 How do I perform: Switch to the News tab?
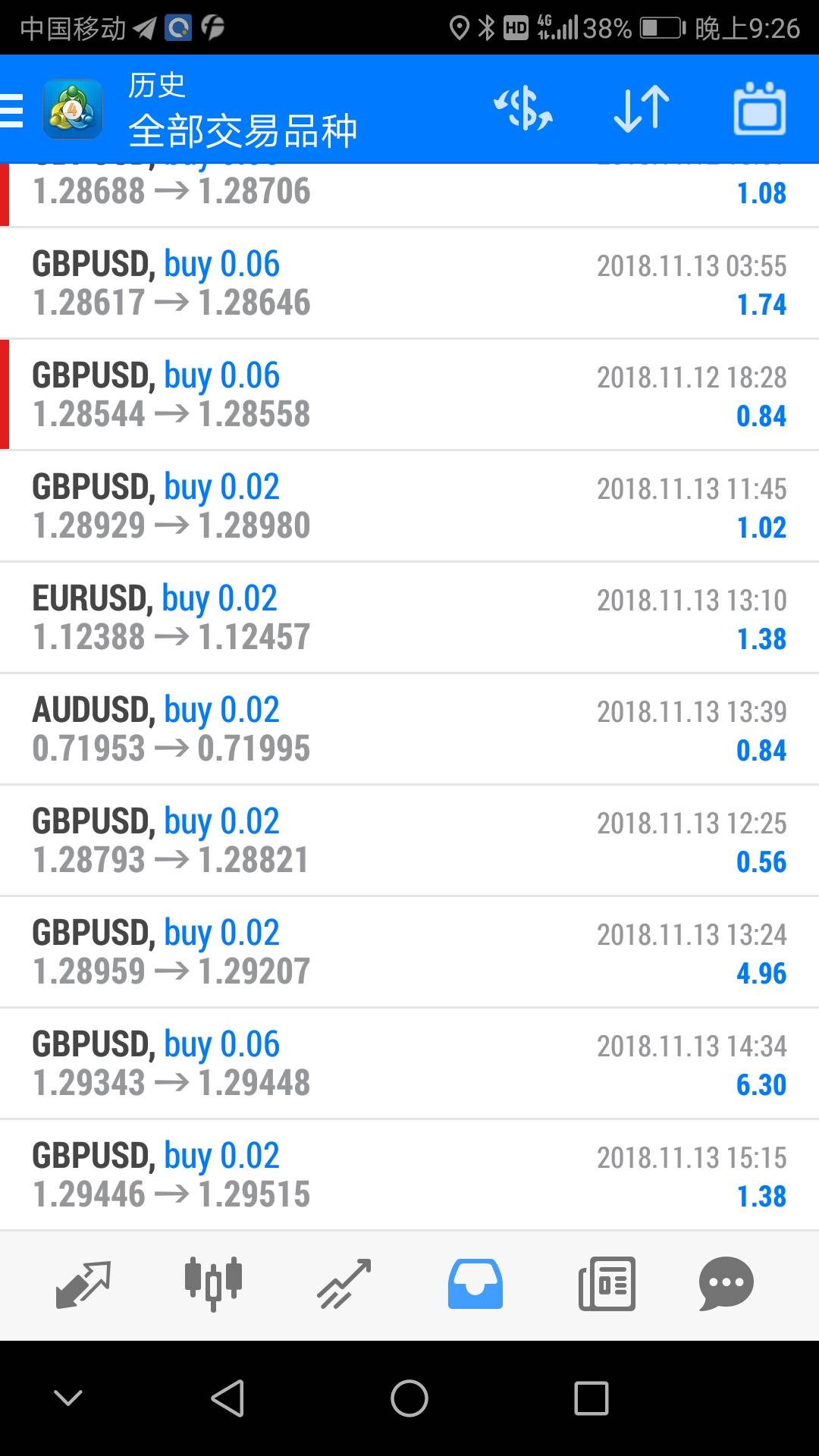[x=607, y=1284]
